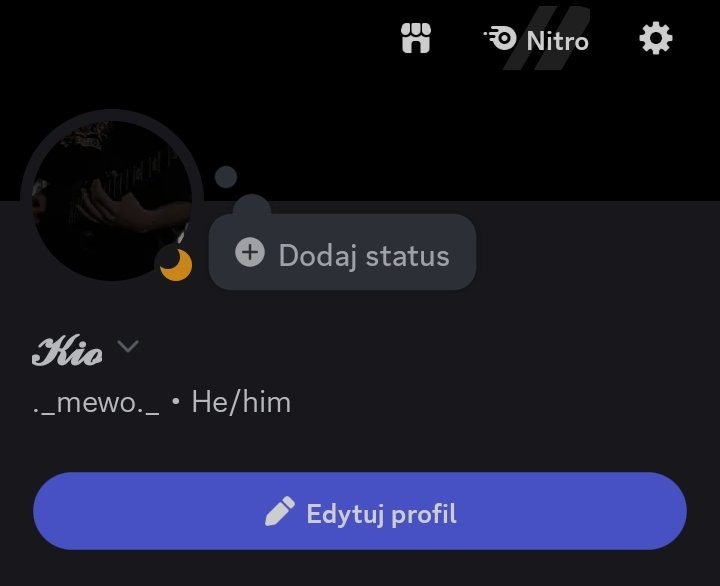This screenshot has width=720, height=586.
Task: Open the Nitro button
Action: click(538, 40)
